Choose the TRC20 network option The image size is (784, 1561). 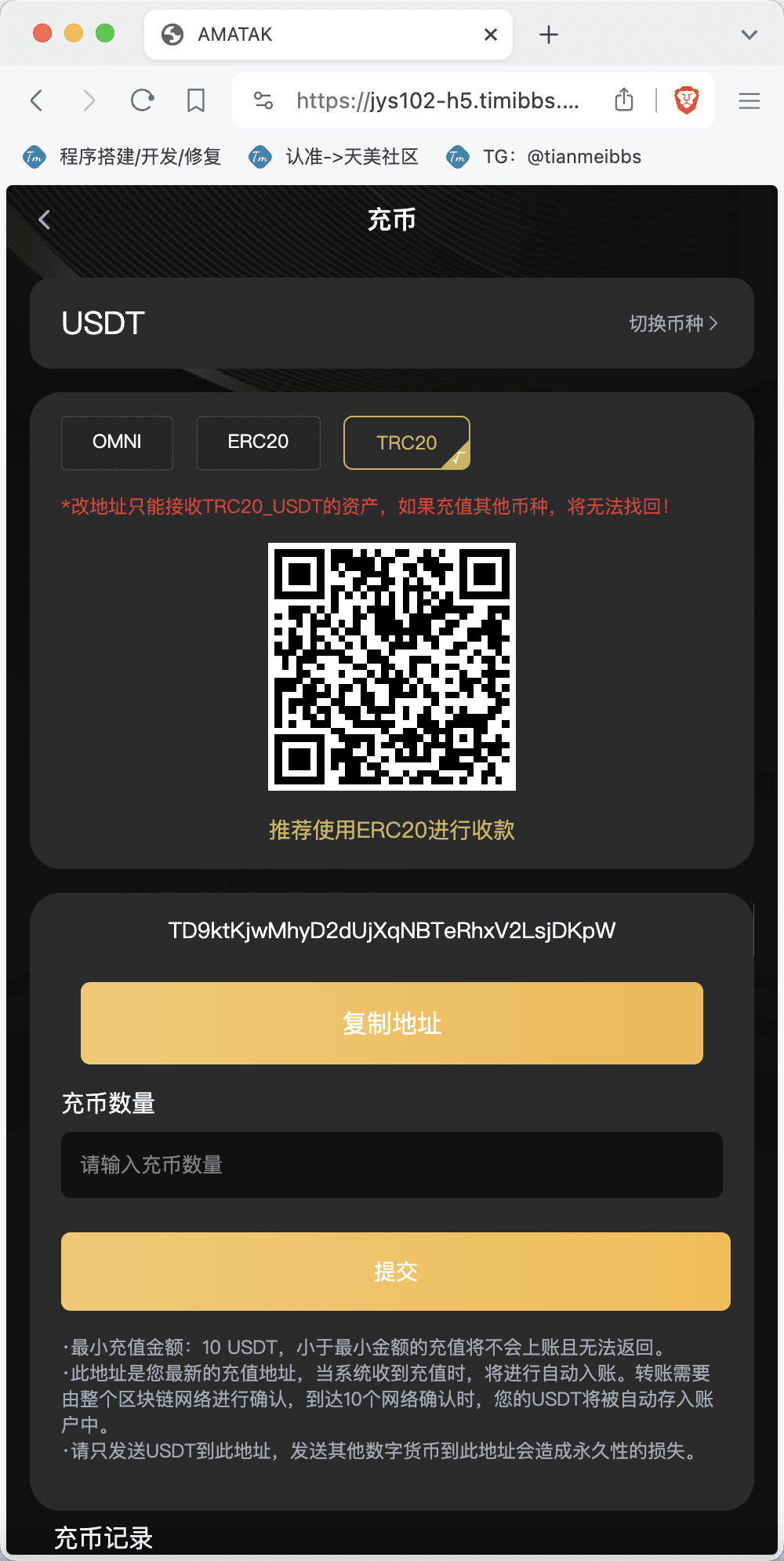(x=406, y=443)
